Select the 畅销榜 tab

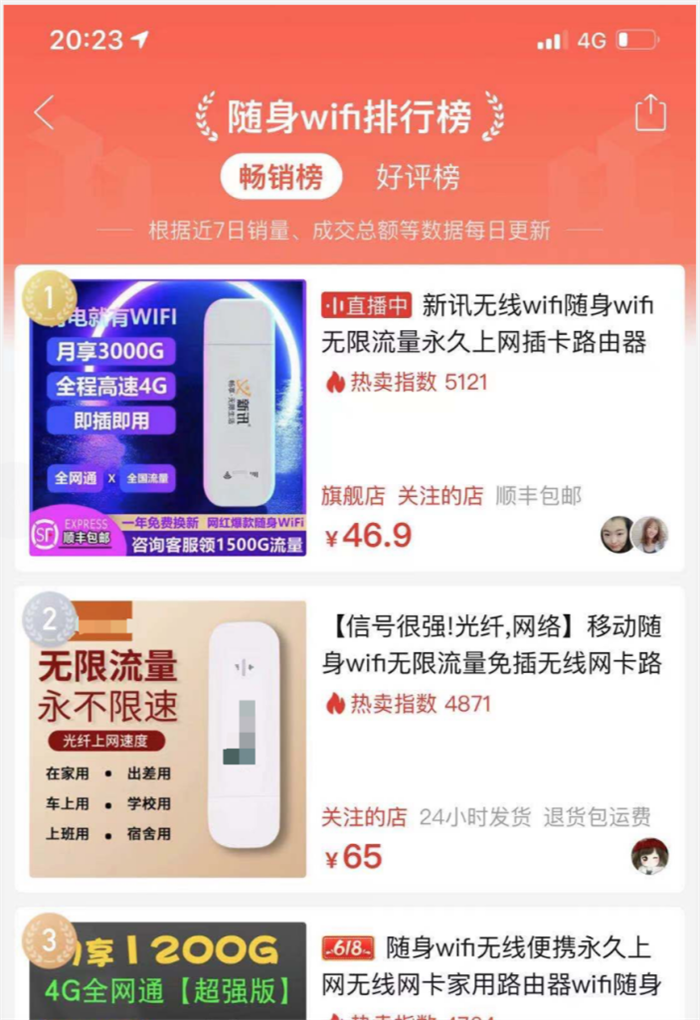pos(281,178)
